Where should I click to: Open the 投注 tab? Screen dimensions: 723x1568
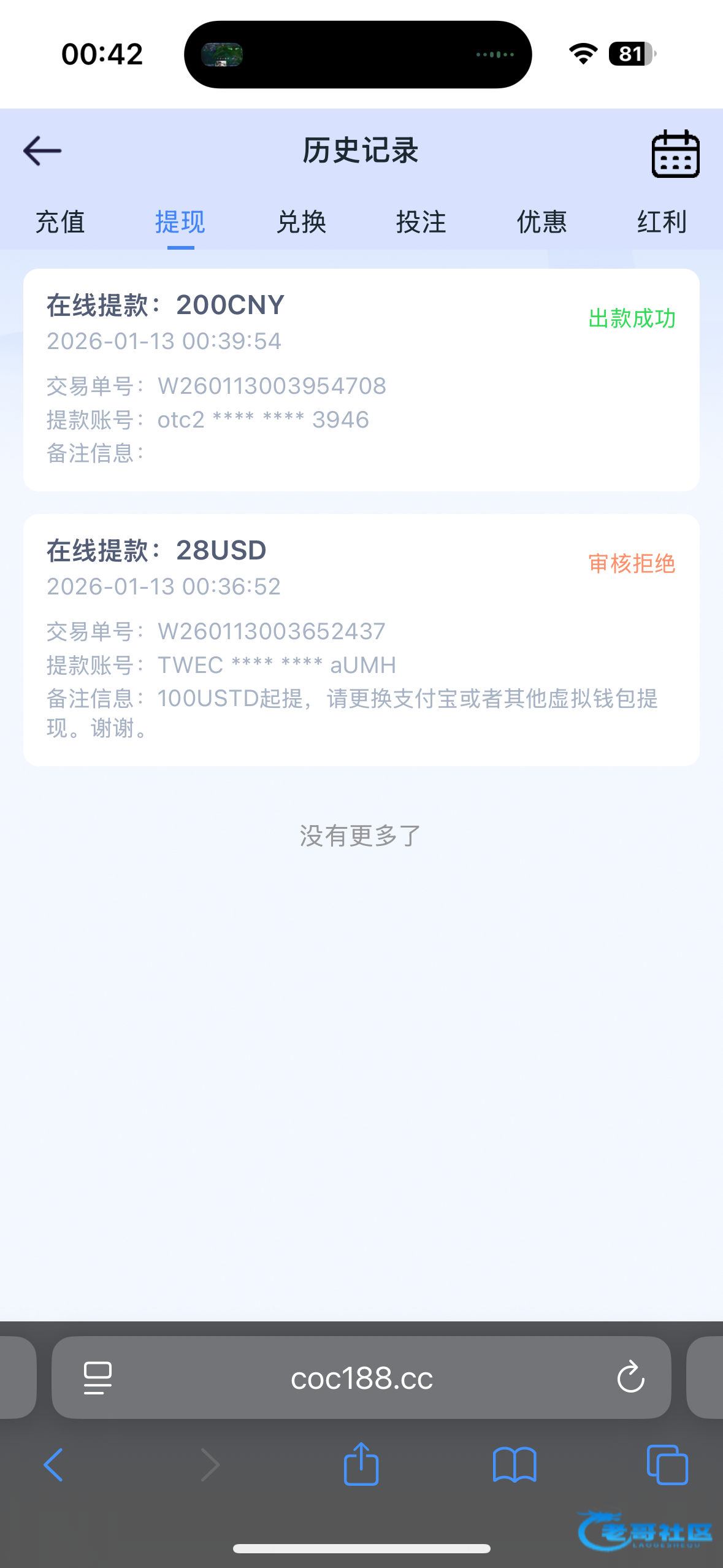421,222
